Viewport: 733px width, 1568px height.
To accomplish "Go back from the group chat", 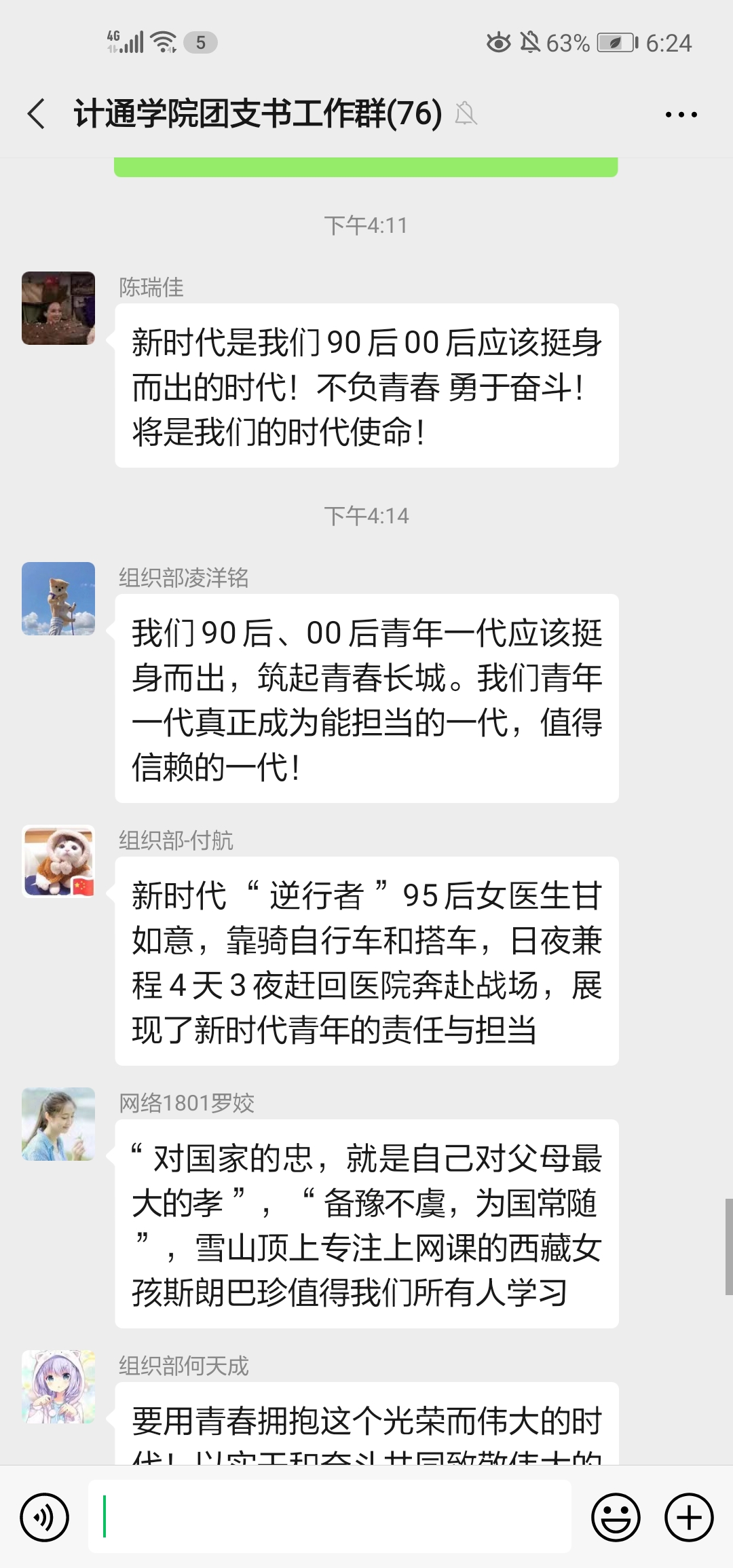I will (37, 113).
